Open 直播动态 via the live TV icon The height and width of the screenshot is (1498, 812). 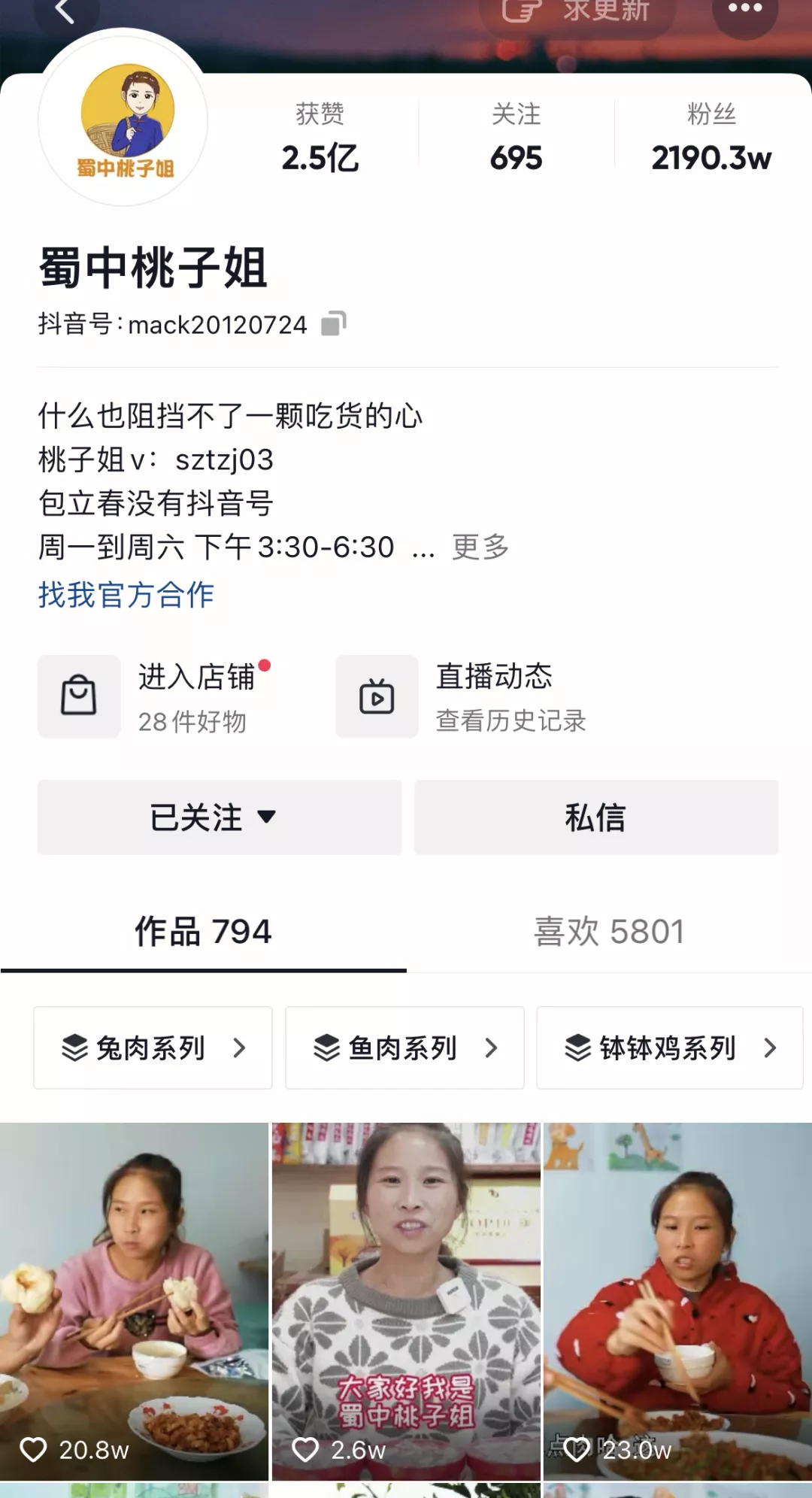click(x=376, y=696)
